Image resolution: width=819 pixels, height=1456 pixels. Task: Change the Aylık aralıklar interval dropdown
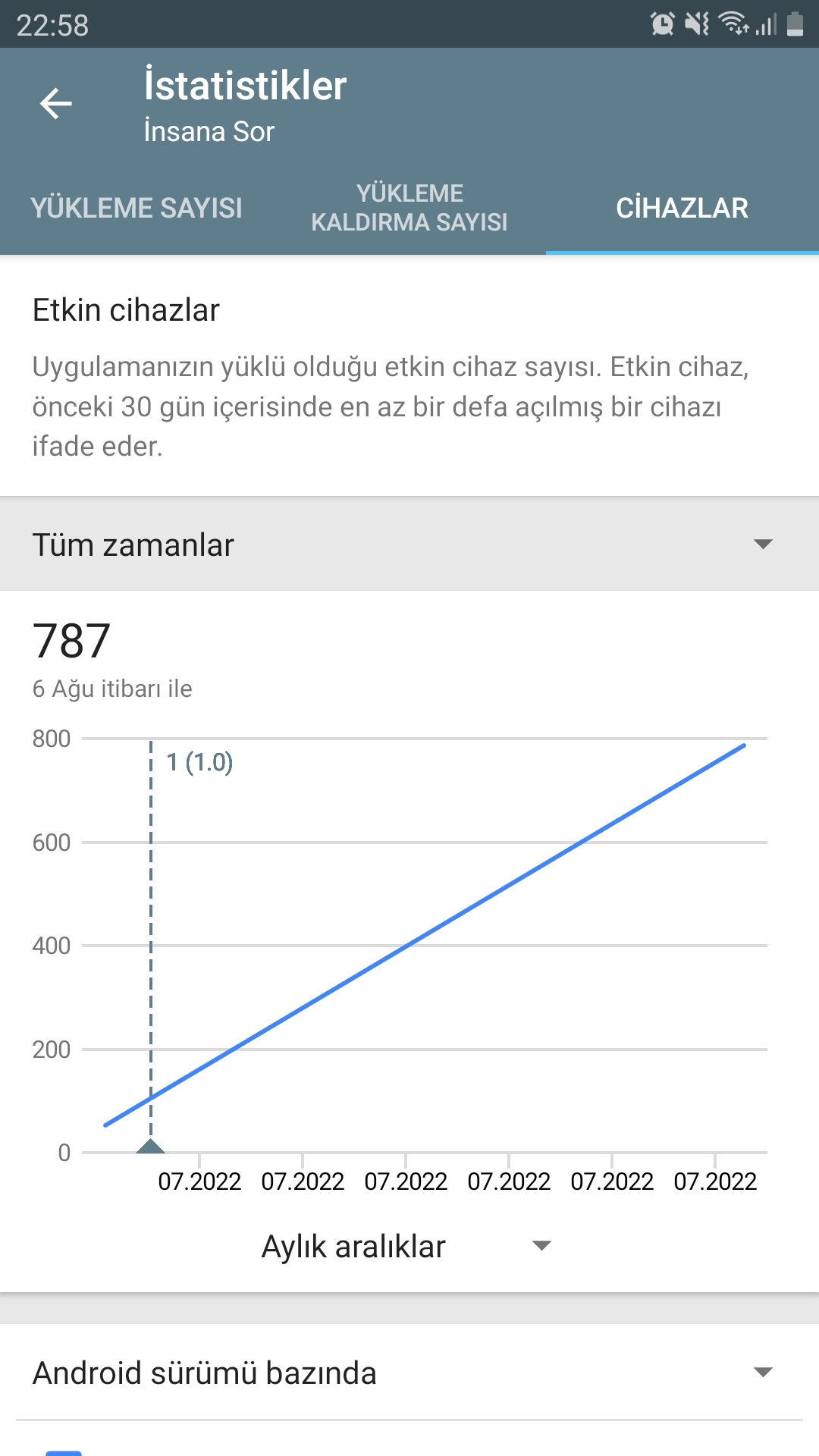coord(406,1246)
